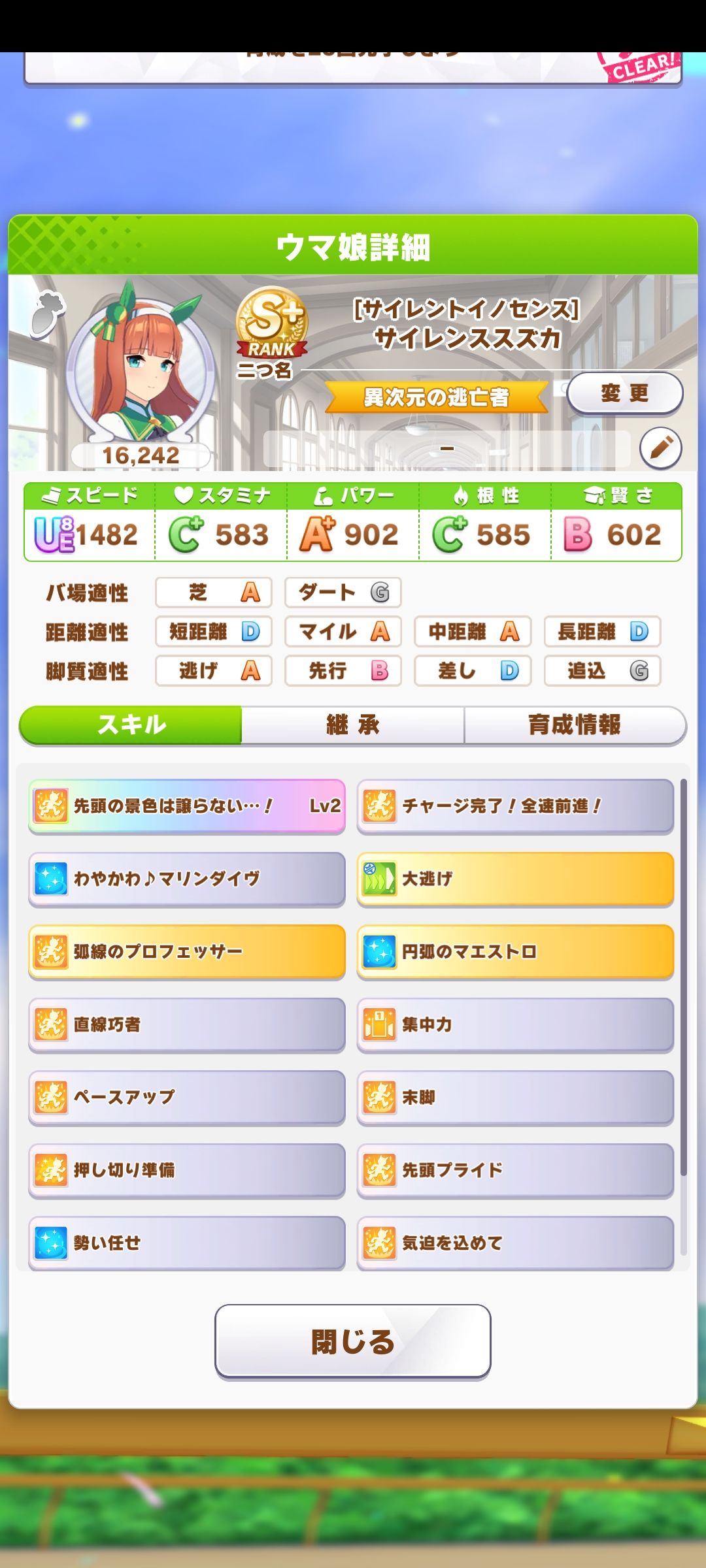
Task: Tap the 直線巧者 skill
Action: [x=187, y=1024]
